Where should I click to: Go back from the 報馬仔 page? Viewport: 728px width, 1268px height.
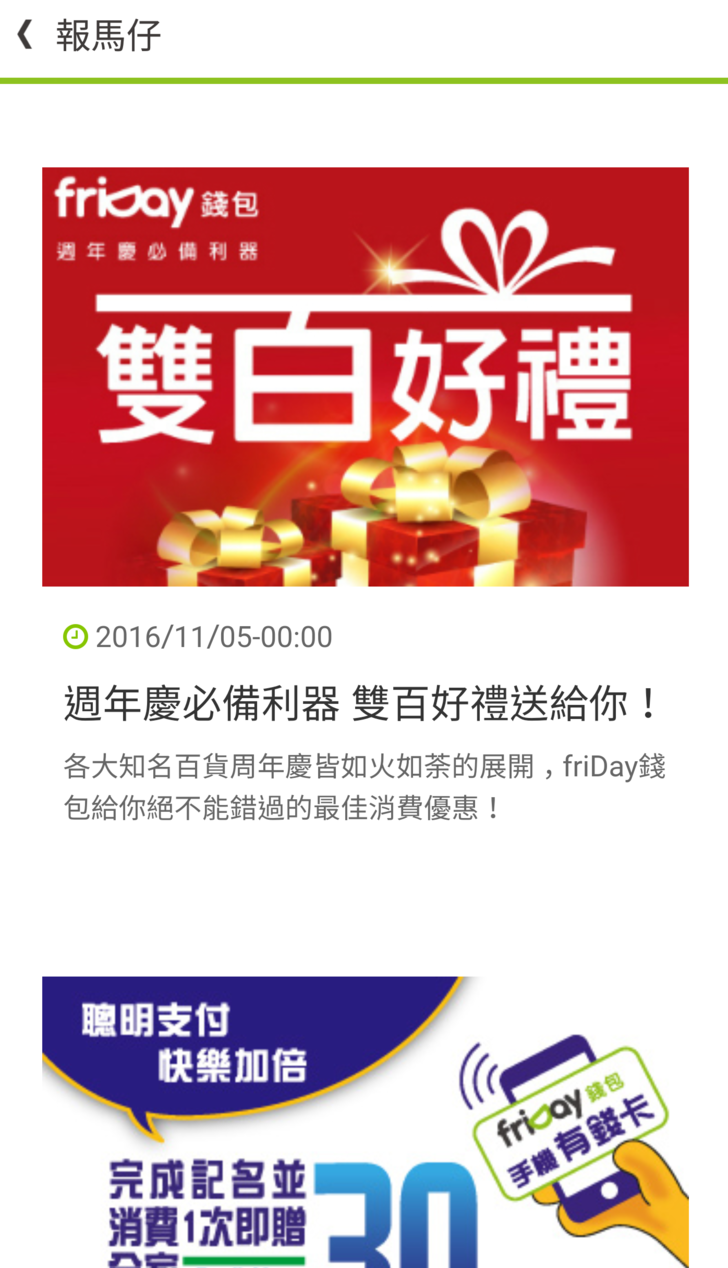[x=25, y=36]
